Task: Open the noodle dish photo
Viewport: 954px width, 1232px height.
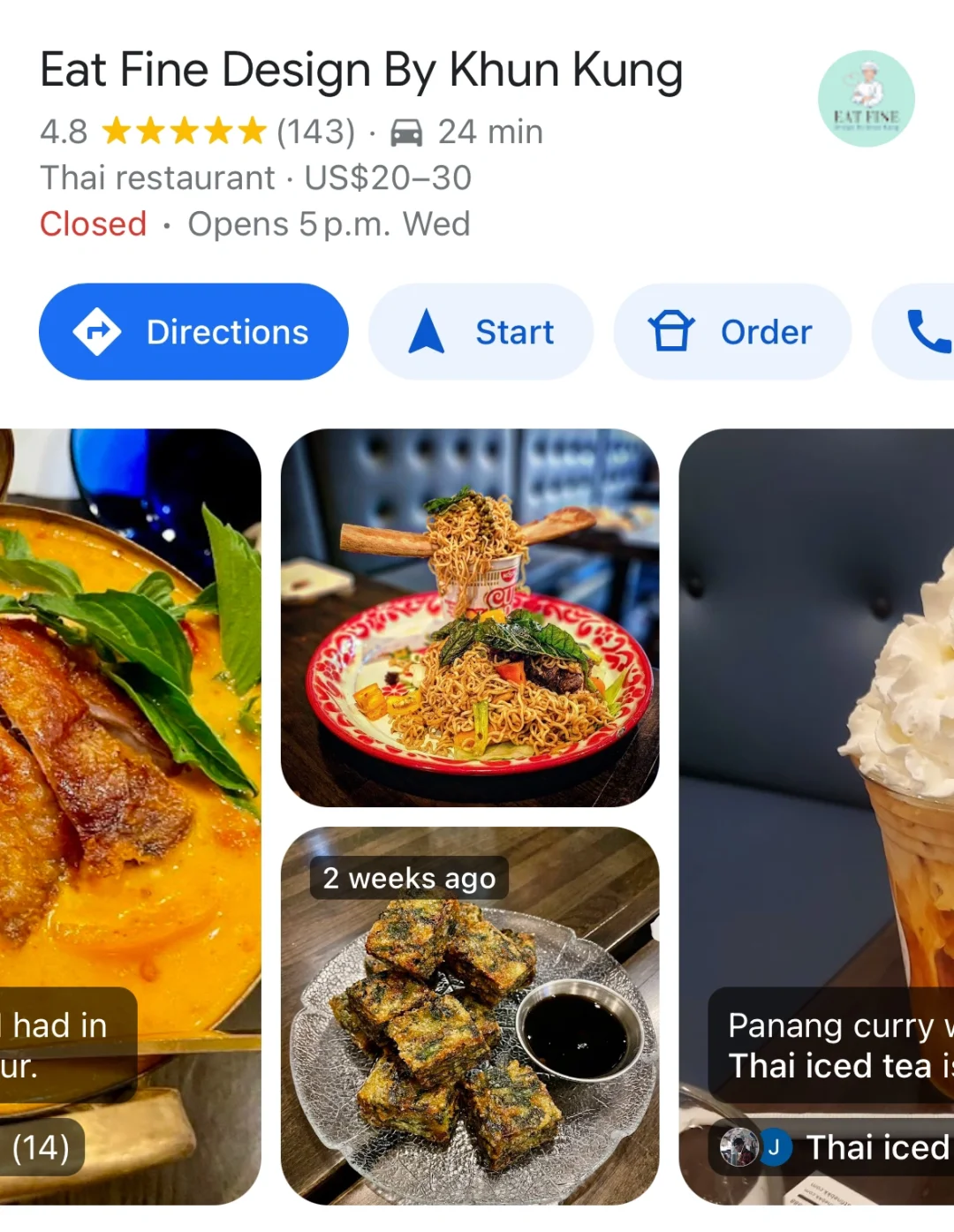Action: [x=470, y=617]
